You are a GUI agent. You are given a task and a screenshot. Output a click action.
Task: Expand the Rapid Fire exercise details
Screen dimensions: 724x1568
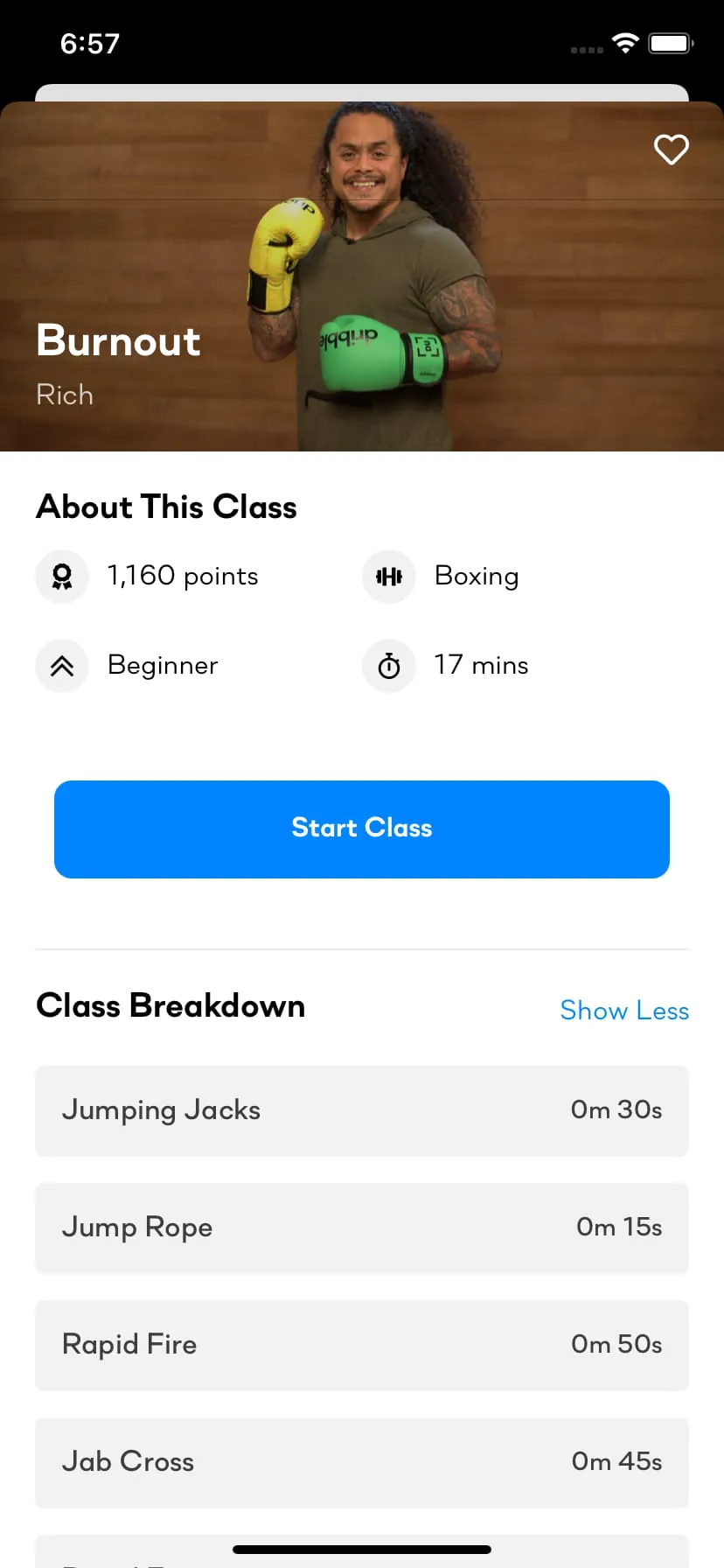(362, 1346)
